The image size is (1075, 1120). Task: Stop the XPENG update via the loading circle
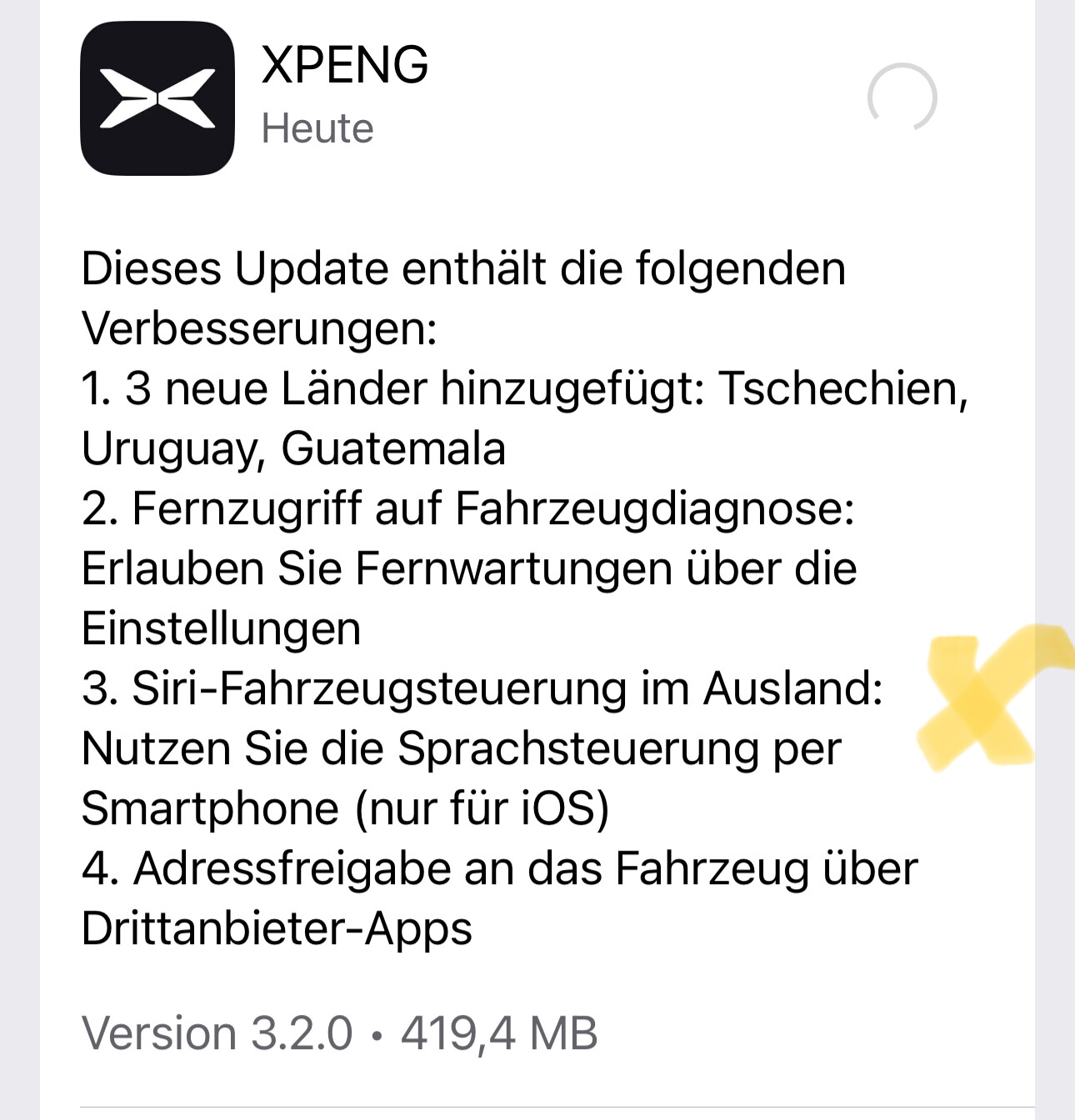click(x=902, y=98)
